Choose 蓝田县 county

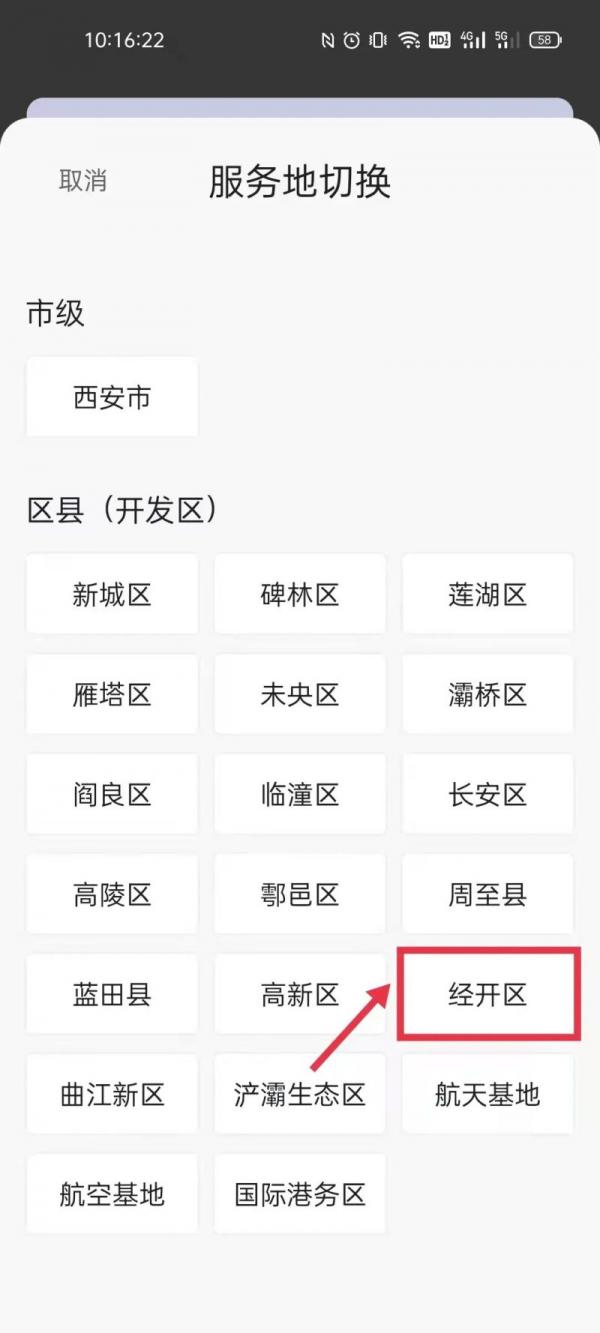pyautogui.click(x=112, y=994)
